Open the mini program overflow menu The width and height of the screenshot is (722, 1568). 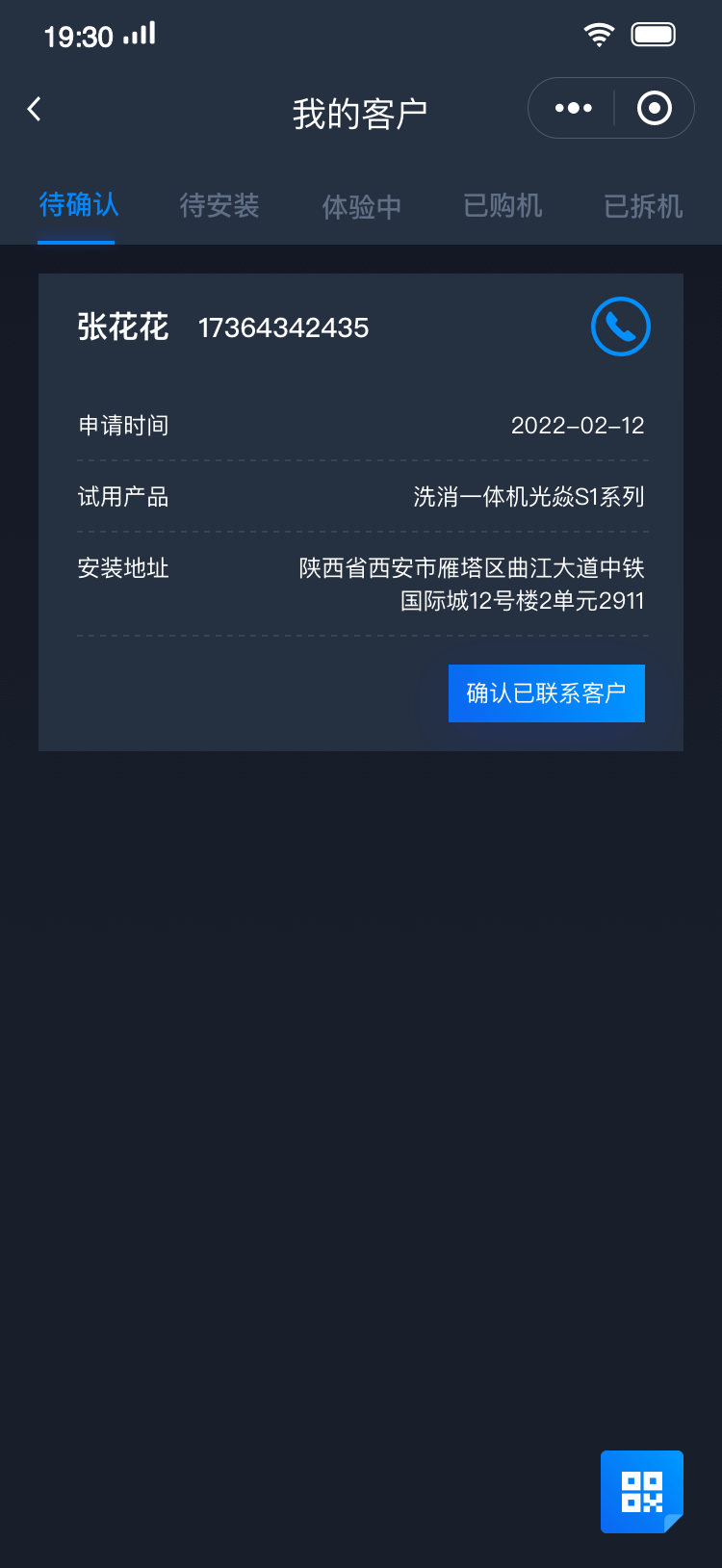(574, 108)
